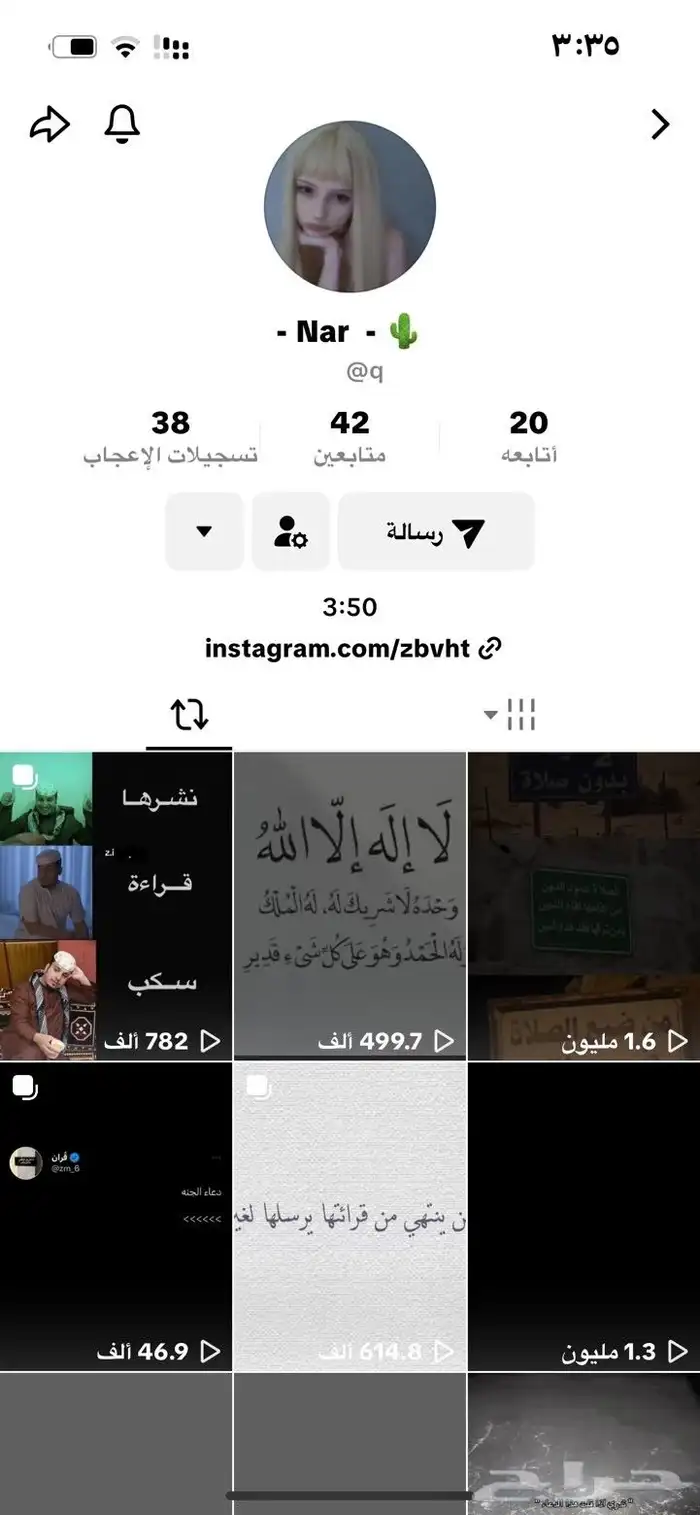This screenshot has height=1515, width=700.
Task: Play the video with 499.7 ألف views
Action: point(350,905)
